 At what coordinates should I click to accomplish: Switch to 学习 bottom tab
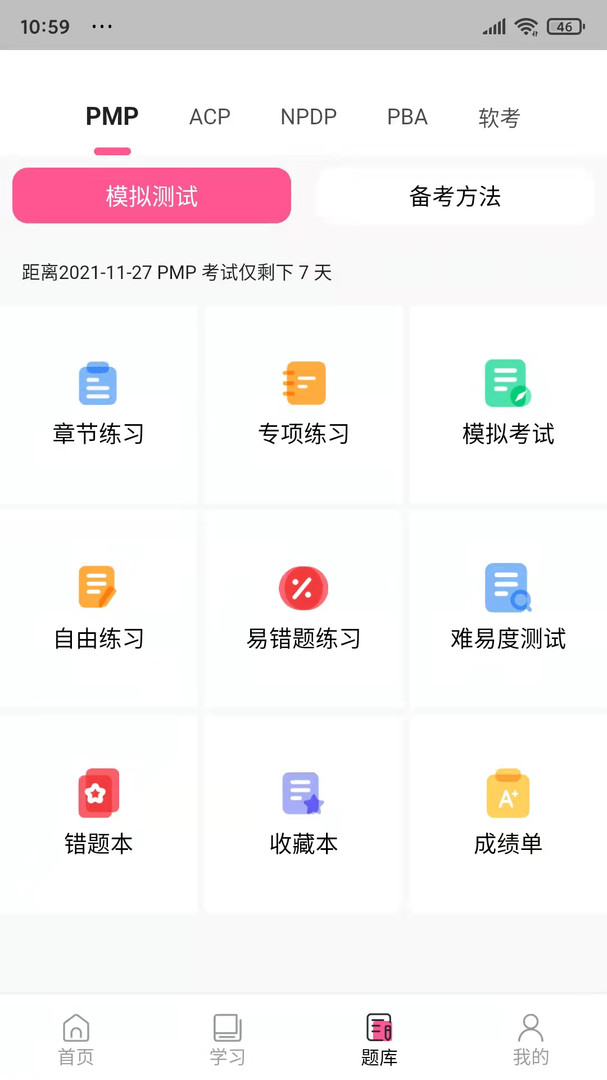[x=227, y=1039]
